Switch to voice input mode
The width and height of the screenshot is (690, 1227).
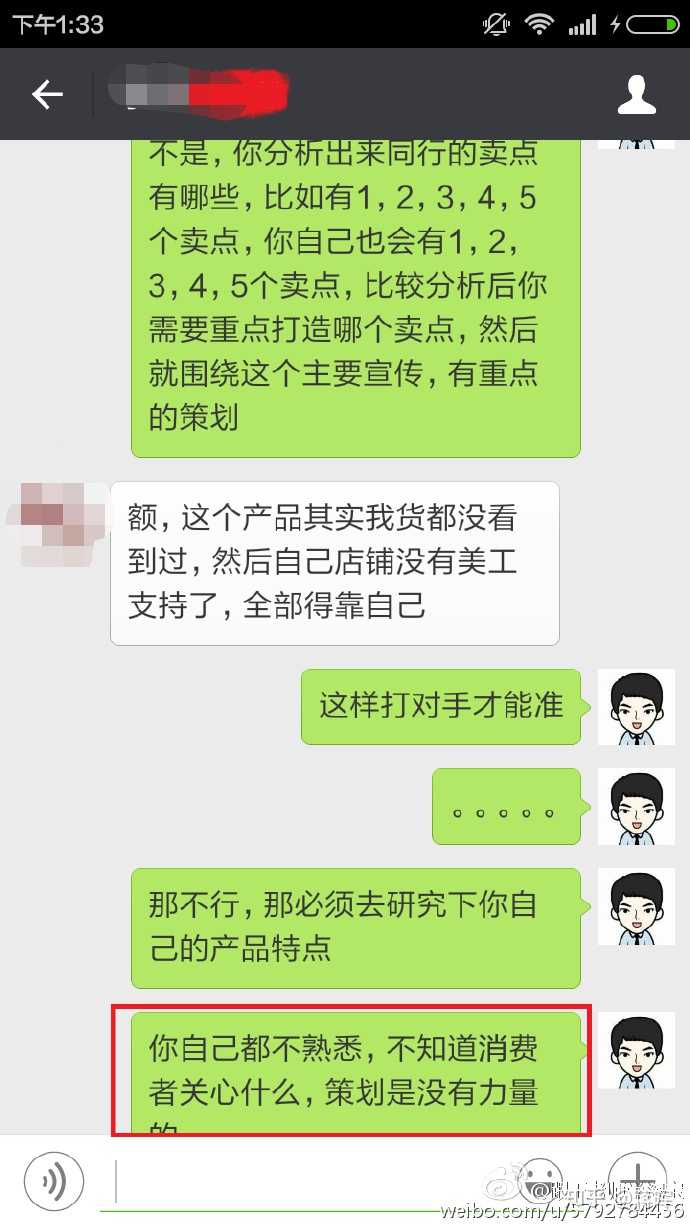[x=53, y=1182]
